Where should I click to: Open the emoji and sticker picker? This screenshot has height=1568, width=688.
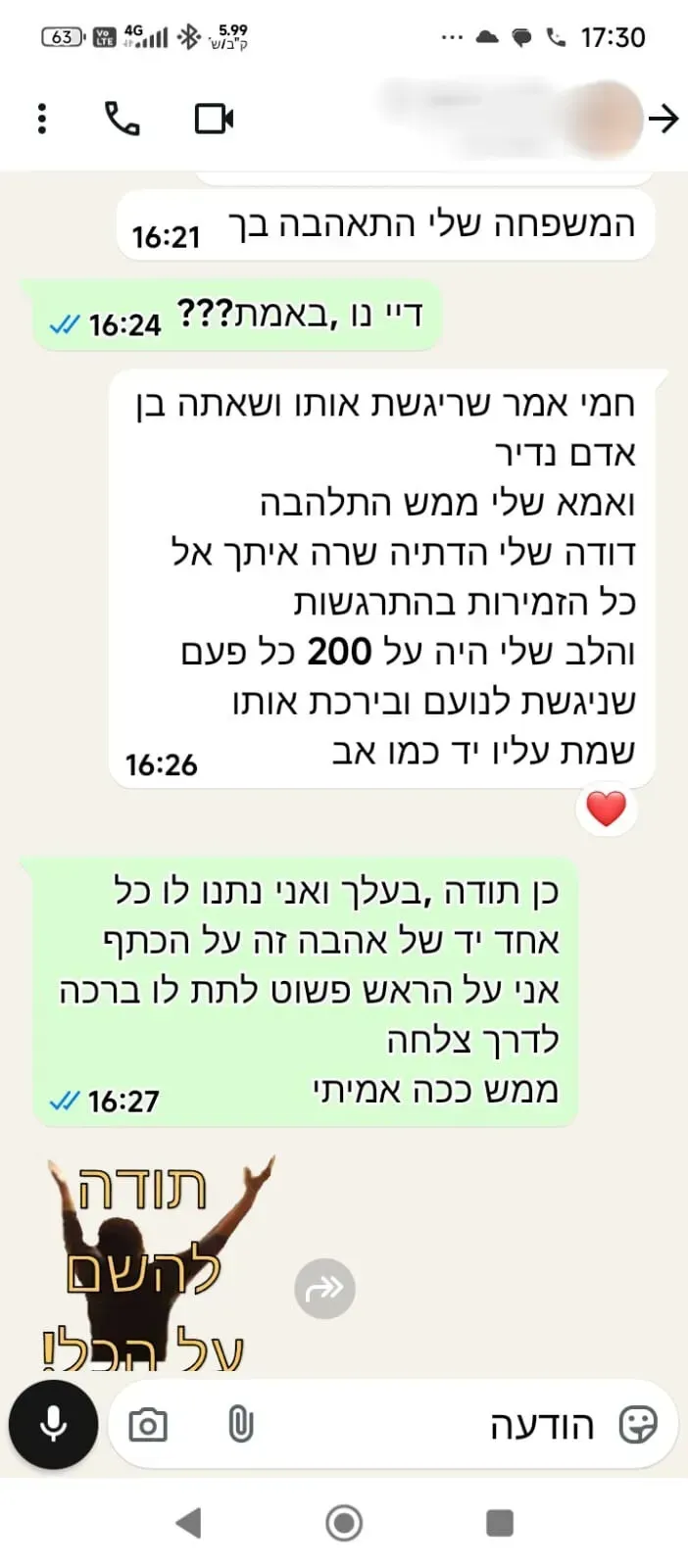(638, 1424)
